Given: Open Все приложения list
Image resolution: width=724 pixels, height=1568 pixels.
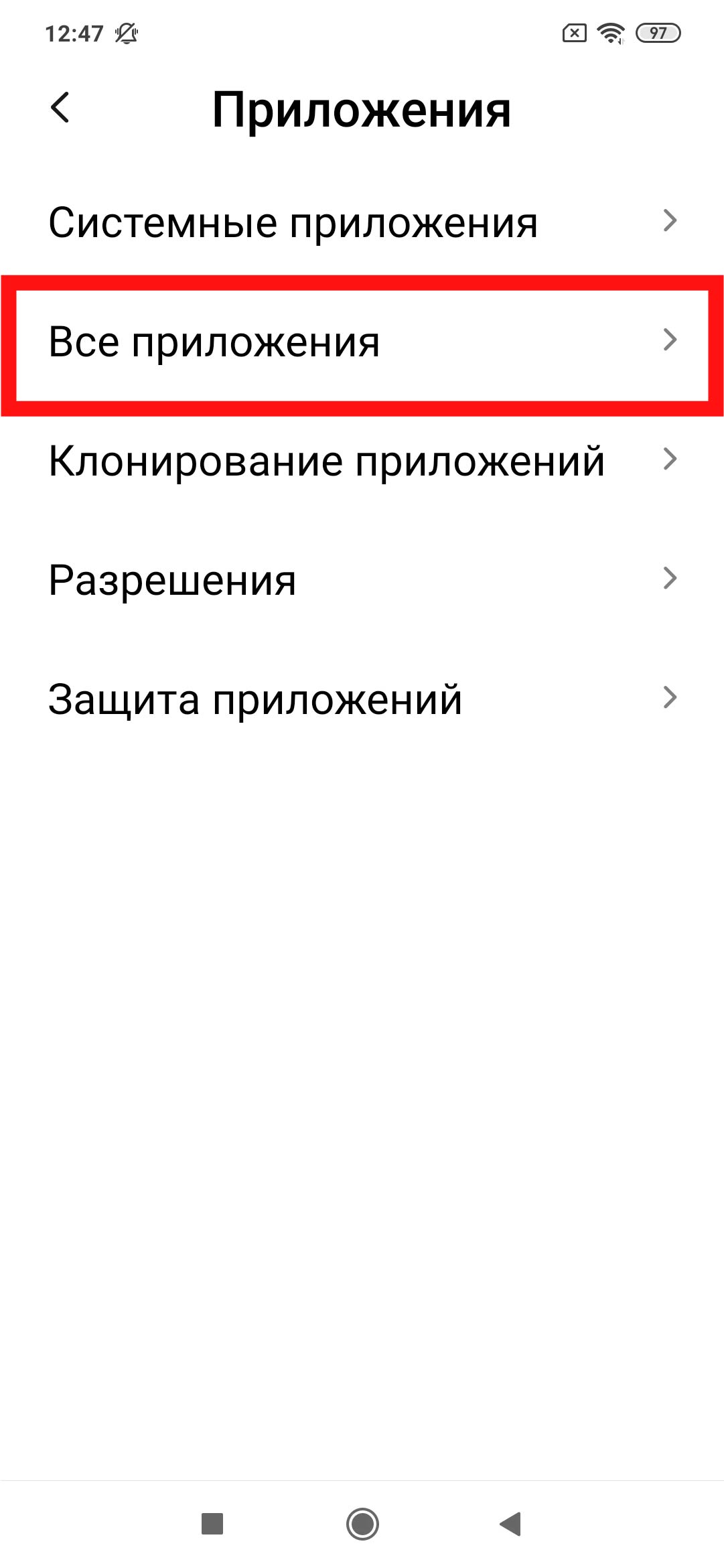Looking at the screenshot, I should click(362, 342).
